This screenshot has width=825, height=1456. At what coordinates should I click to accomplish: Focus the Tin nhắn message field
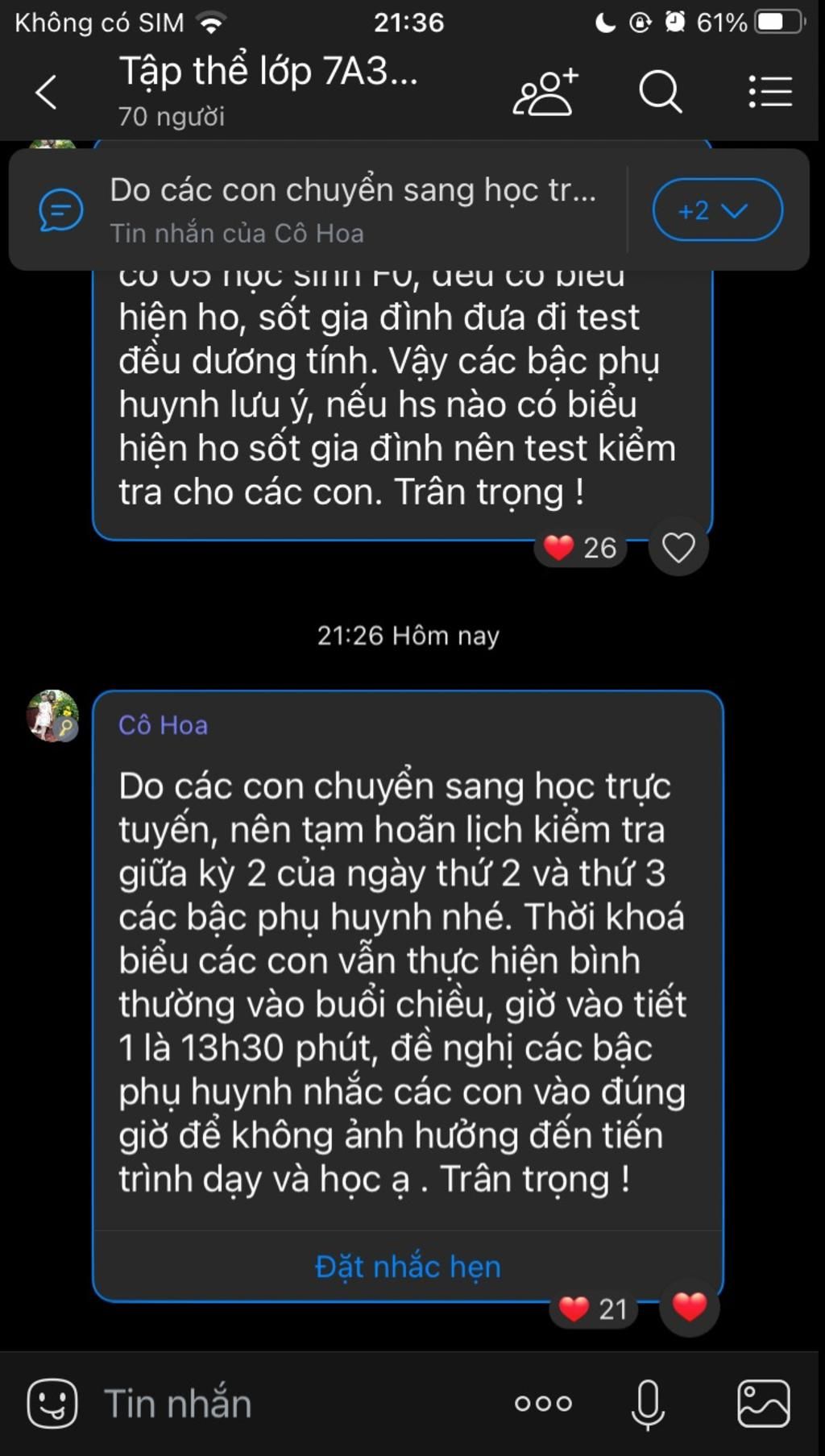point(290,1403)
